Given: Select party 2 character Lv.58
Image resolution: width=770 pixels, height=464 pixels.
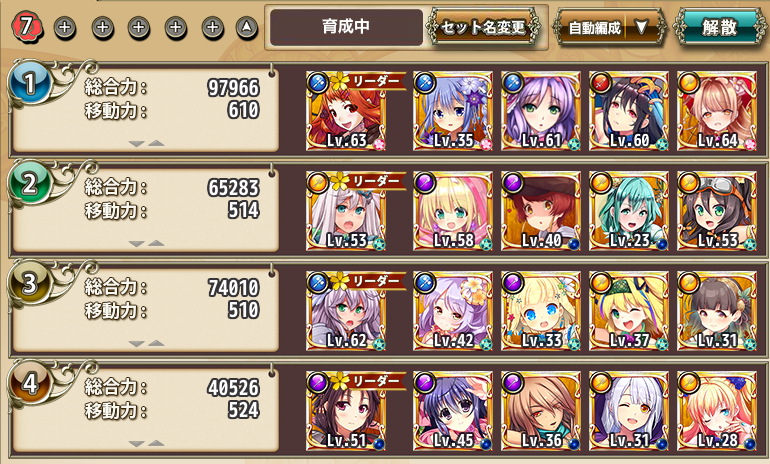Looking at the screenshot, I should [452, 210].
